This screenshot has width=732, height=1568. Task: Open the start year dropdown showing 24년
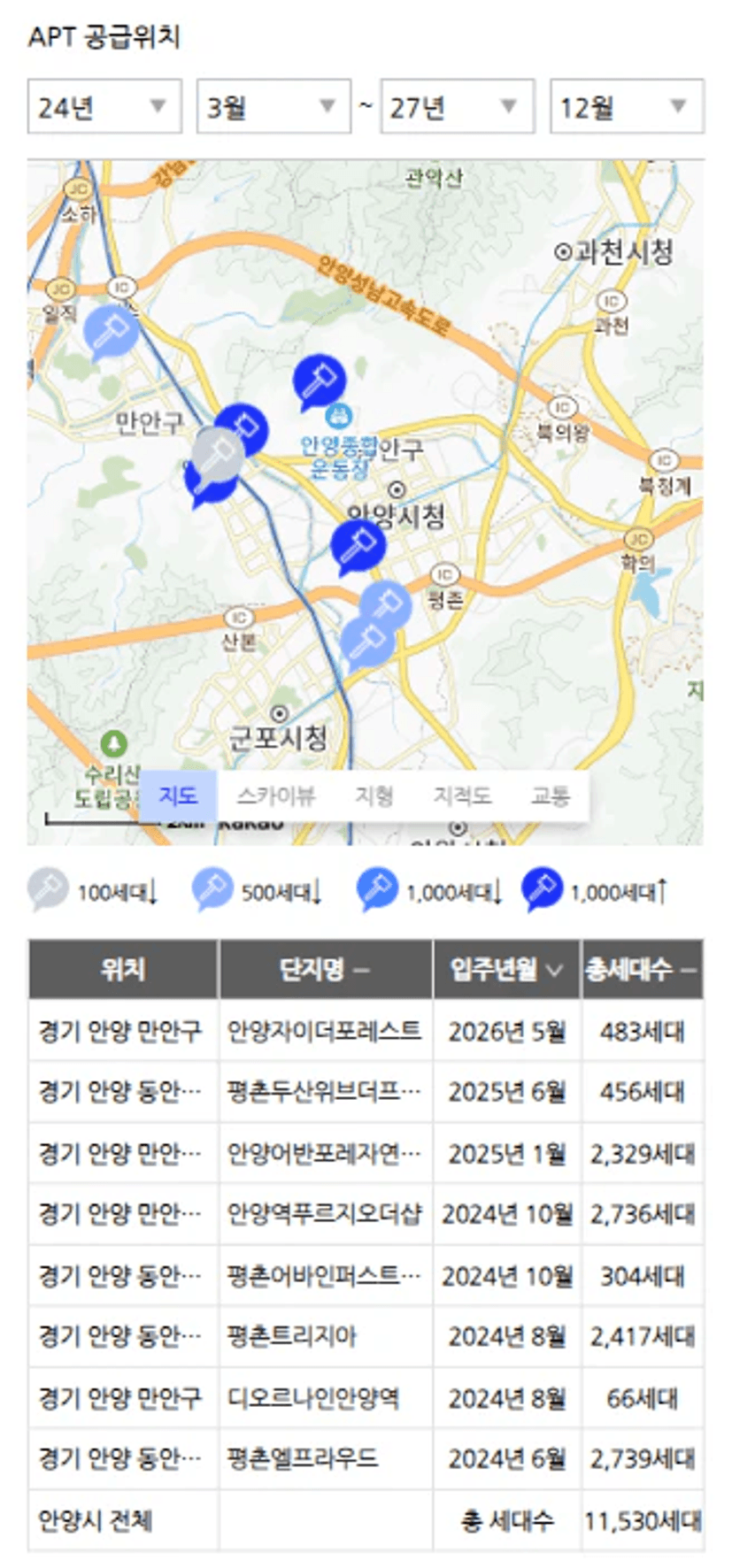point(104,106)
